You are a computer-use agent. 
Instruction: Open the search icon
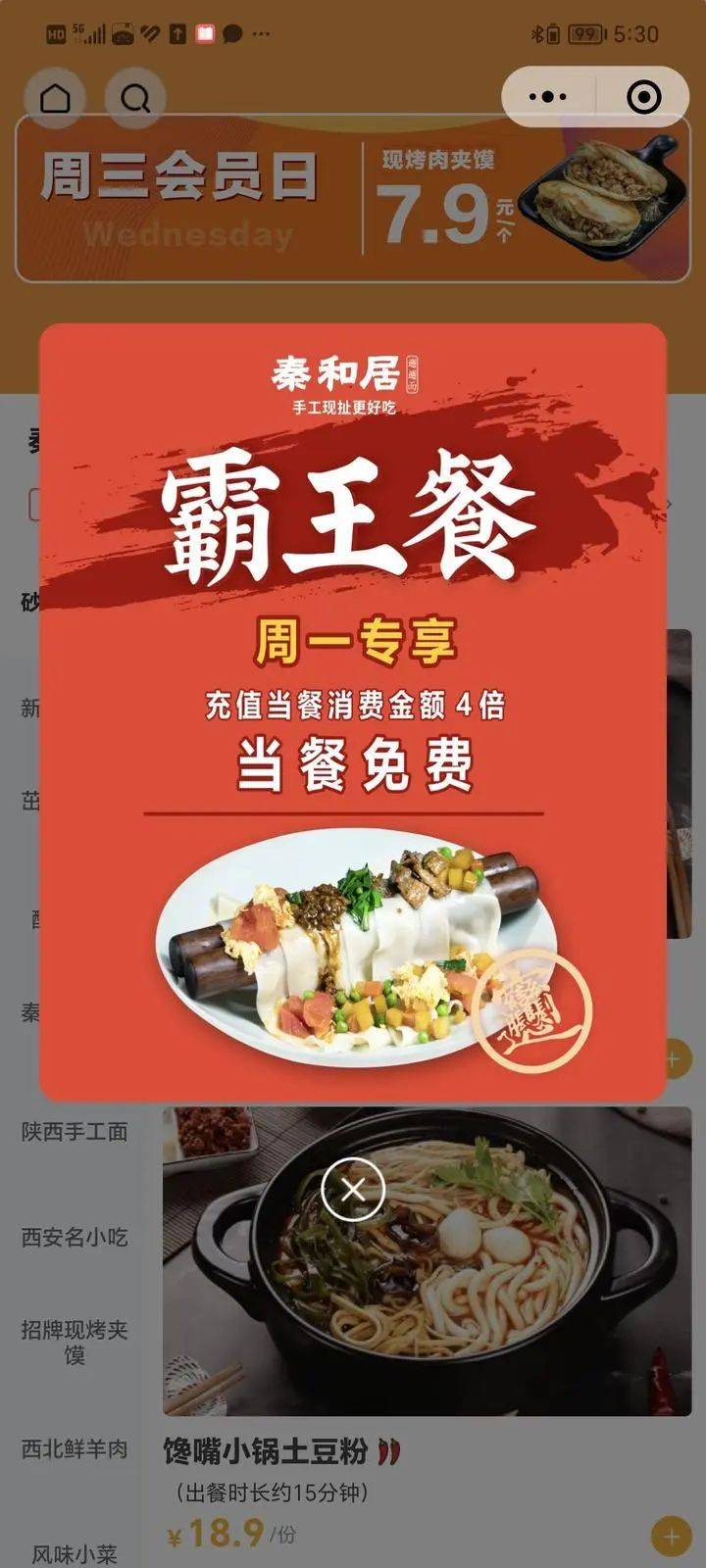(135, 97)
